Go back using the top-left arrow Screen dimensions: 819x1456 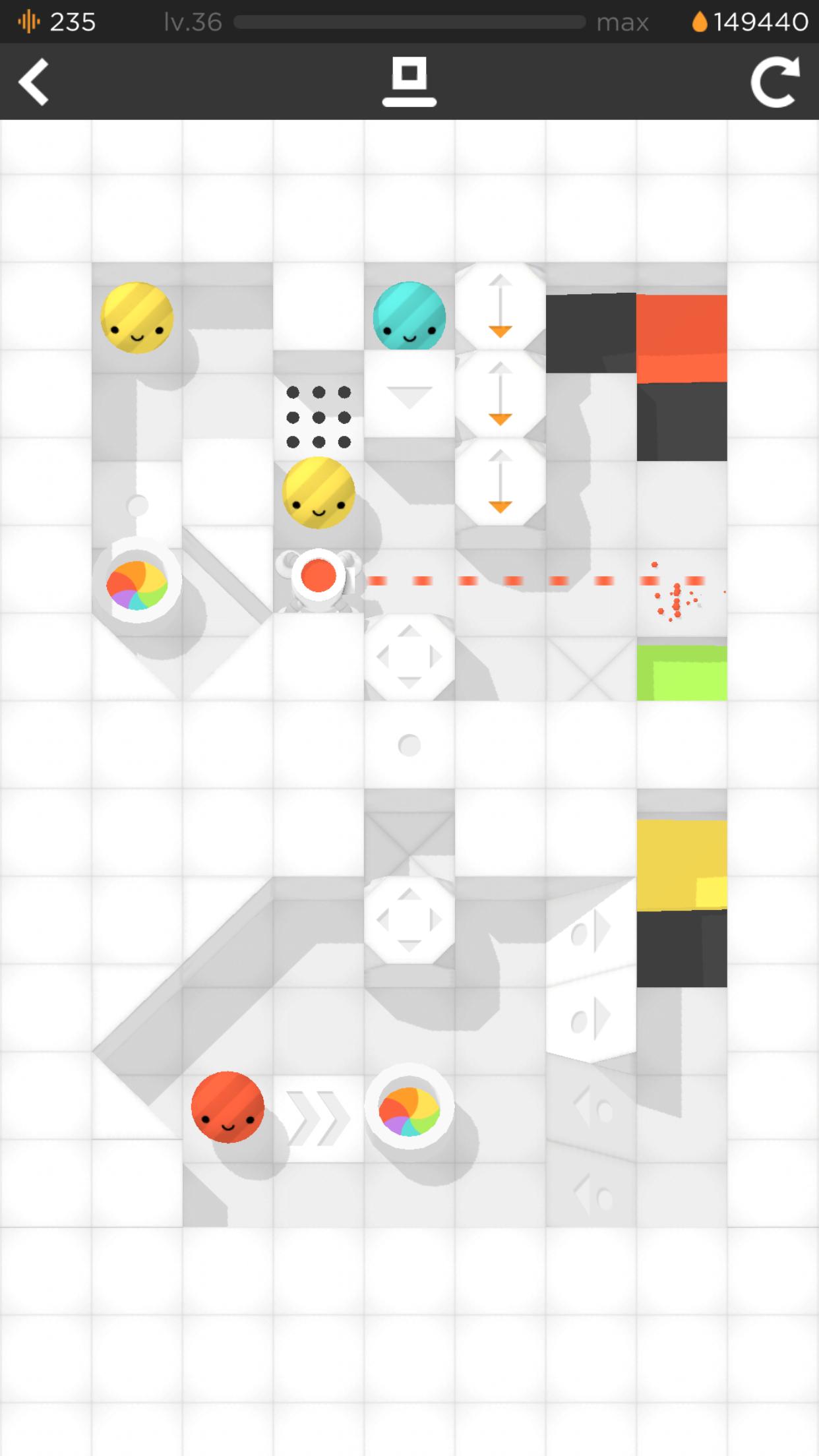coord(34,82)
